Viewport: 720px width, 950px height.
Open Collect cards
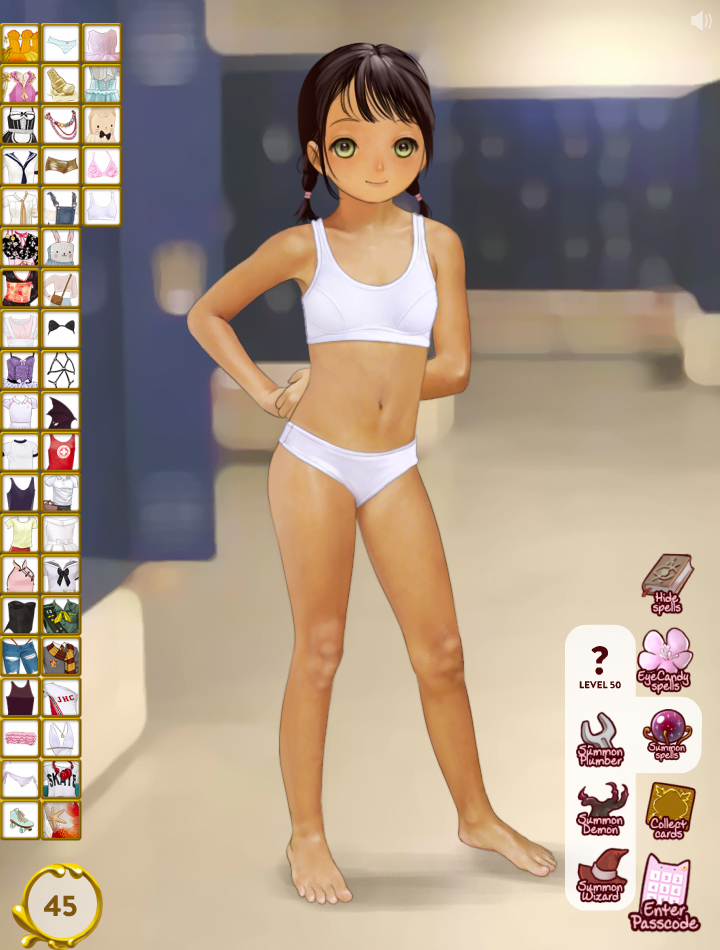click(x=668, y=810)
